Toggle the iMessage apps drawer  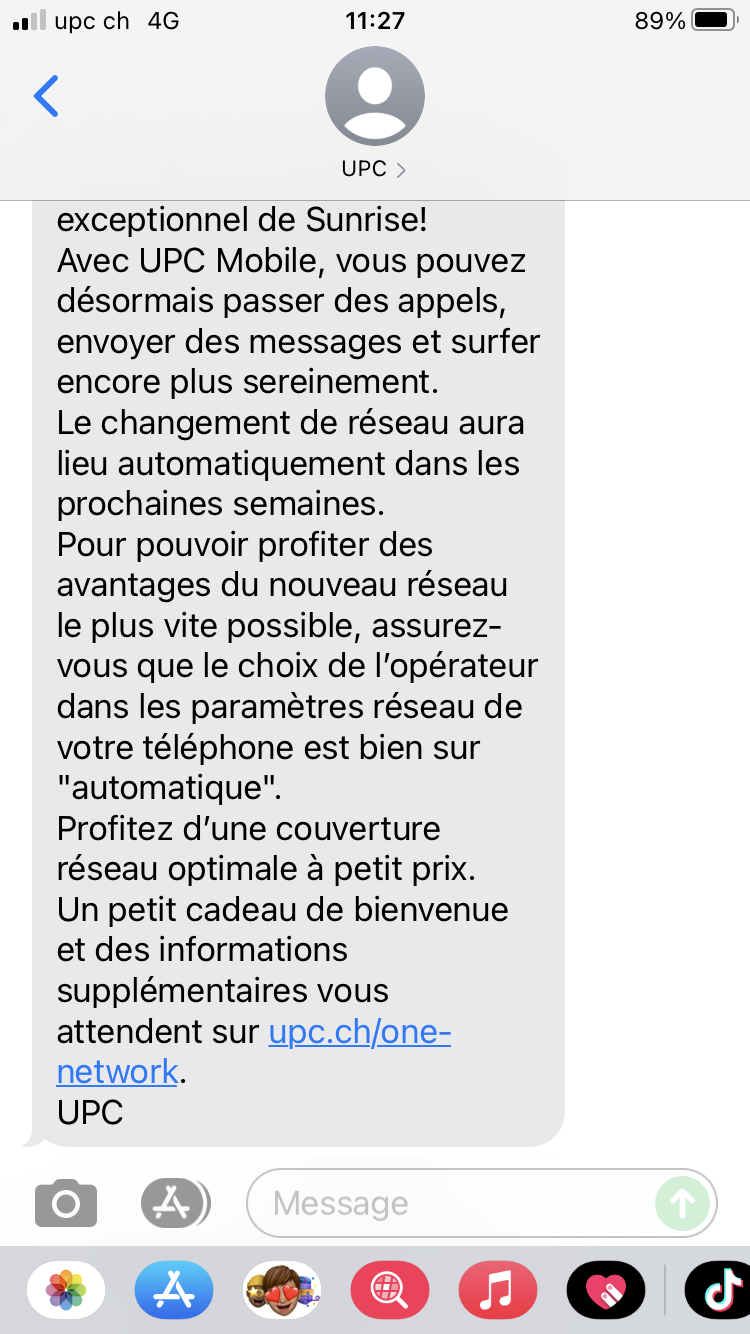pyautogui.click(x=175, y=1203)
